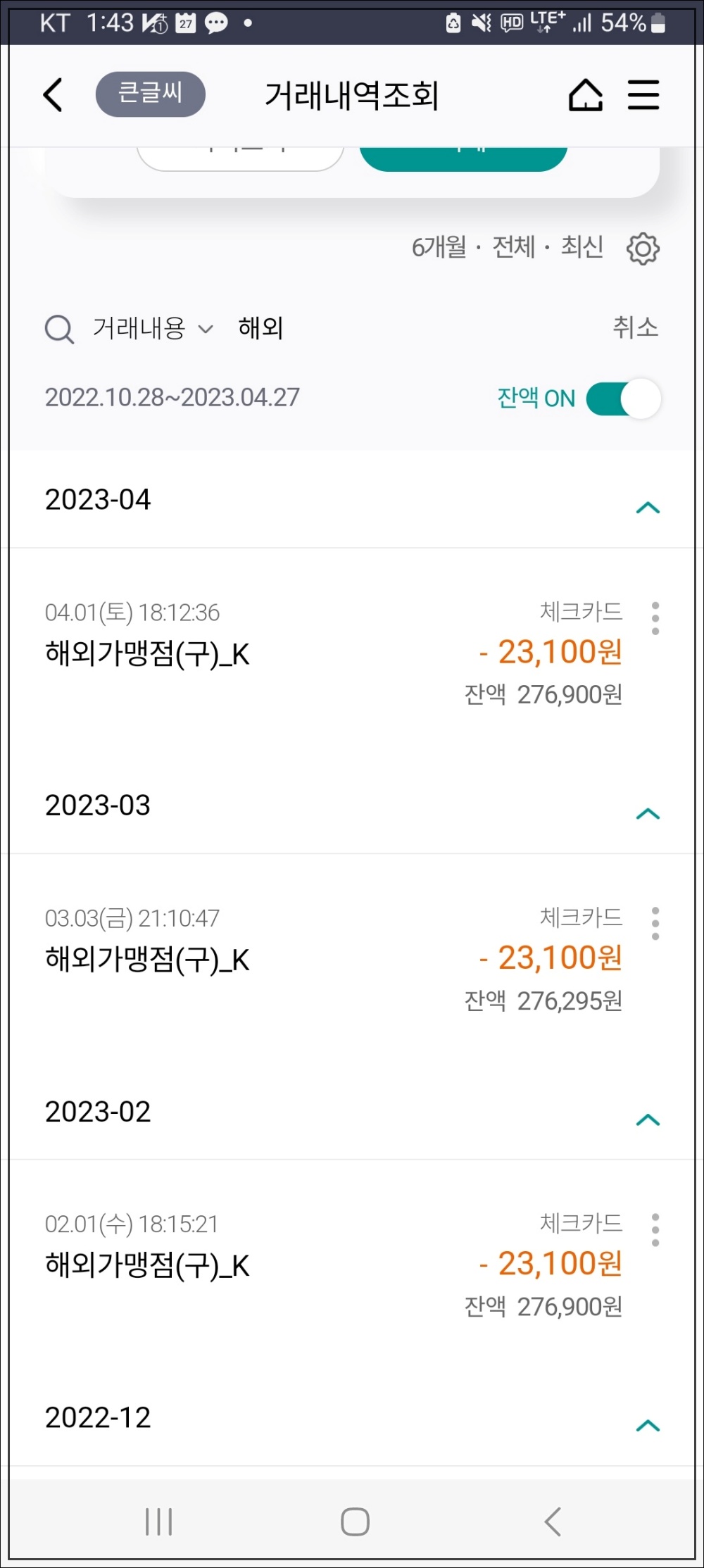Tap the magnifier search icon
Viewport: 704px width, 1568px height.
coord(59,329)
